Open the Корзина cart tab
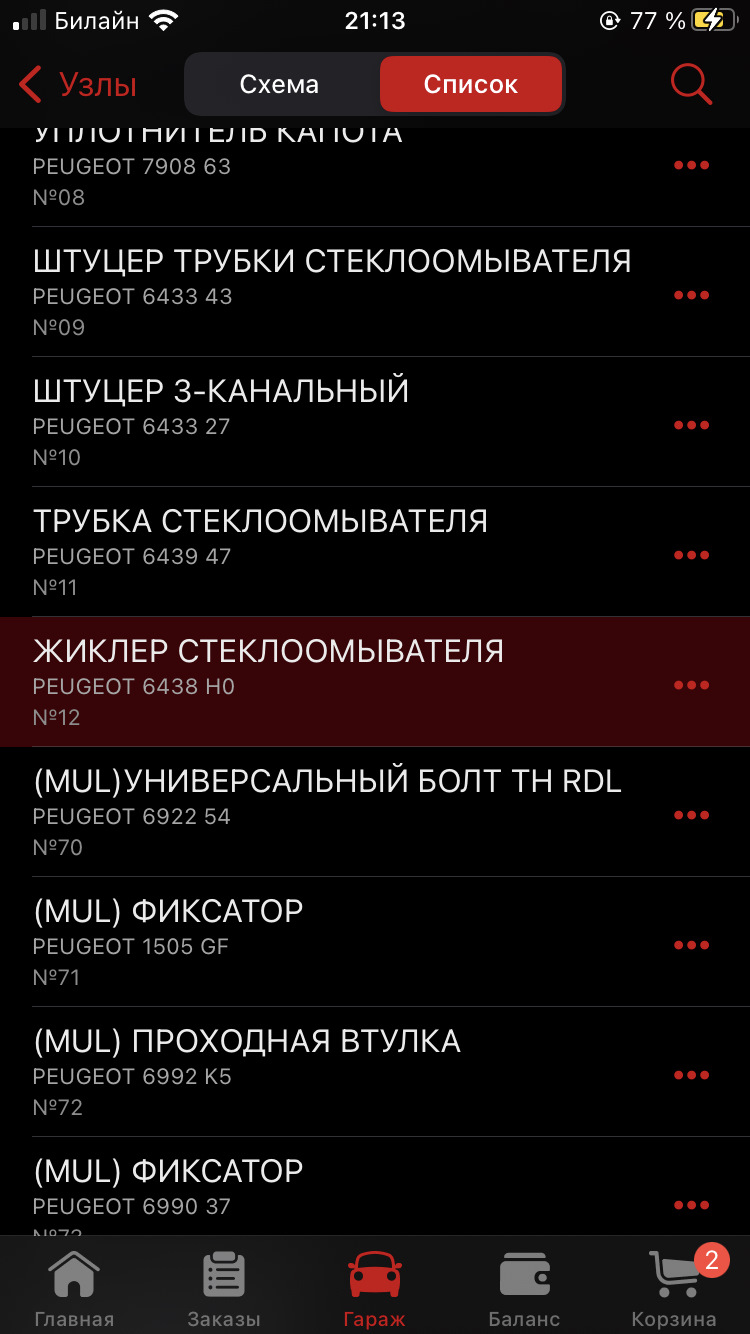This screenshot has height=1334, width=750. pyautogui.click(x=674, y=1288)
